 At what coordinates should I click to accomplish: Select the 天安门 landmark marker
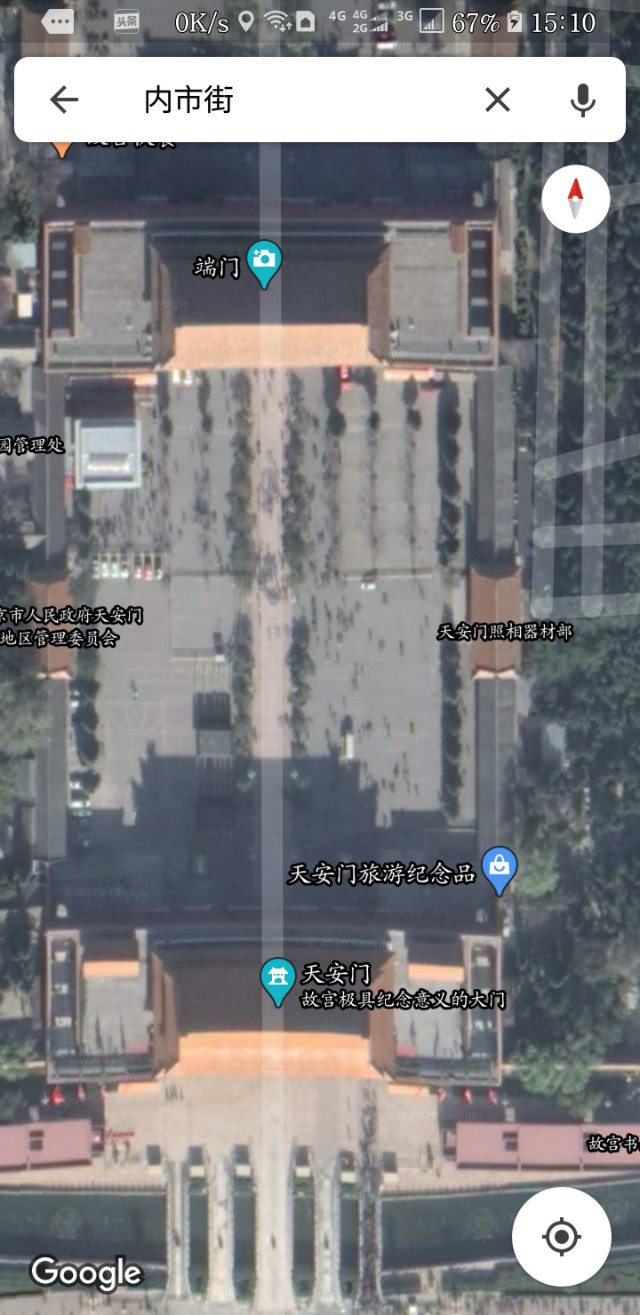[x=277, y=979]
